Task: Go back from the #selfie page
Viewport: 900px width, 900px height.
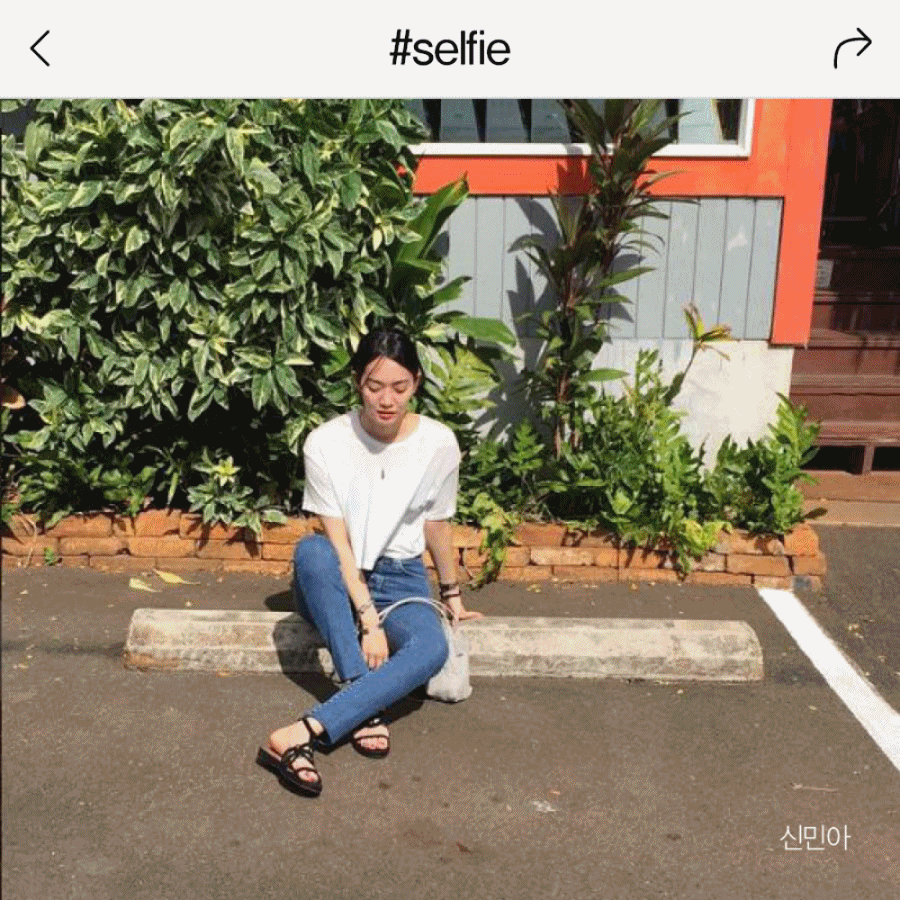Action: [x=40, y=48]
